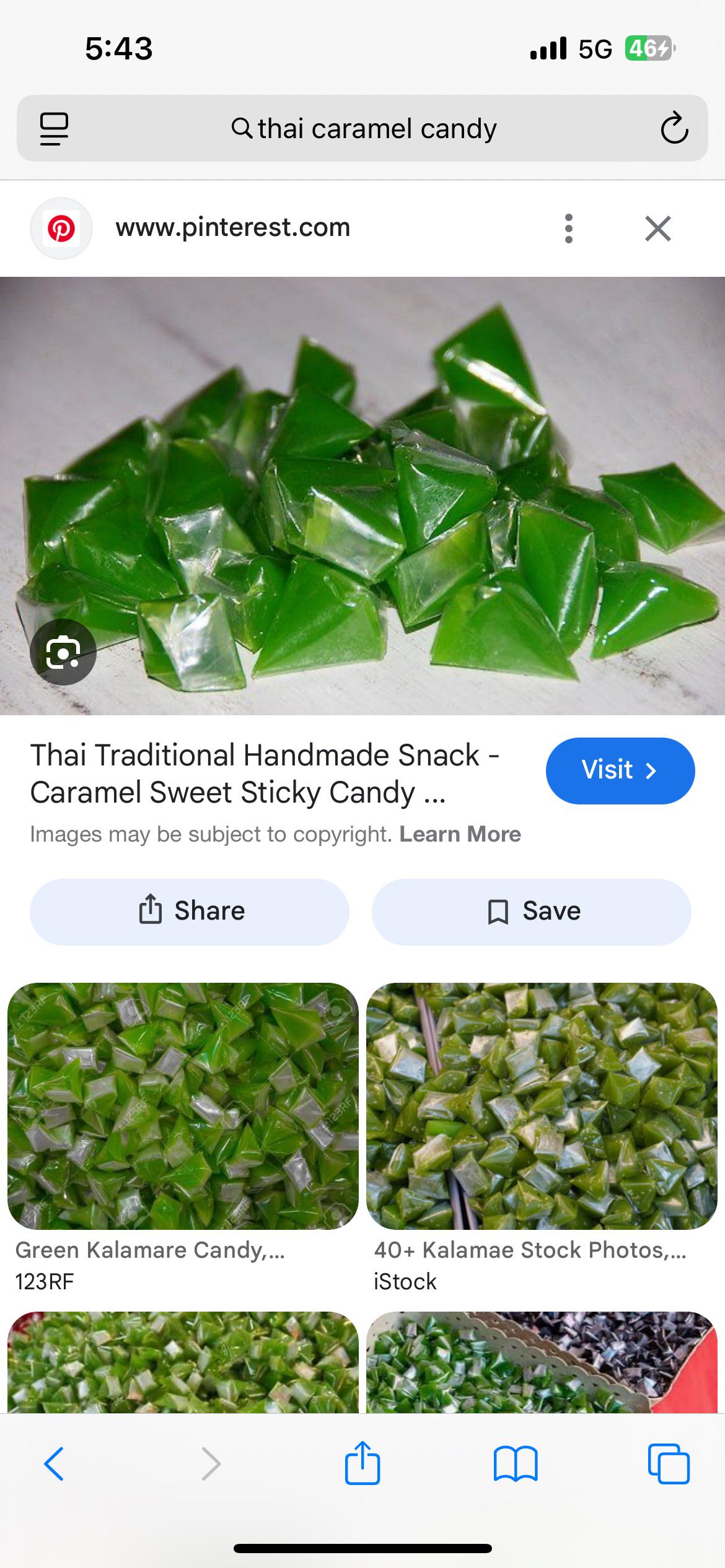Screen dimensions: 725x1568
Task: Open the Safari page settings menu
Action: click(x=54, y=129)
